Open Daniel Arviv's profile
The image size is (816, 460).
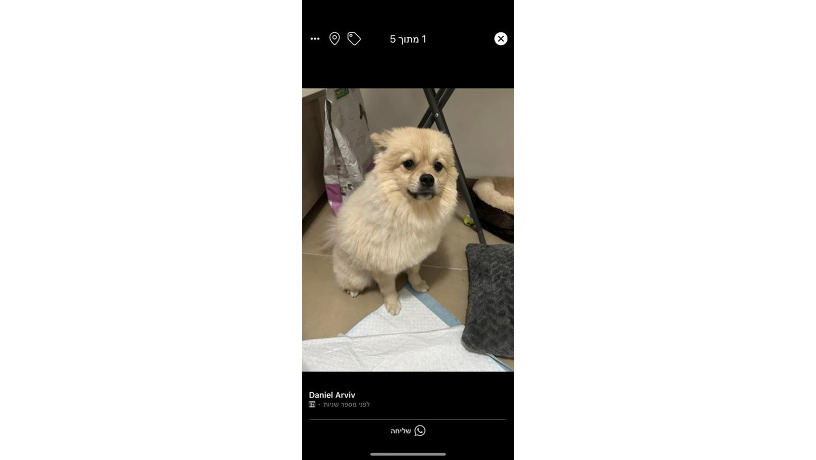point(332,395)
